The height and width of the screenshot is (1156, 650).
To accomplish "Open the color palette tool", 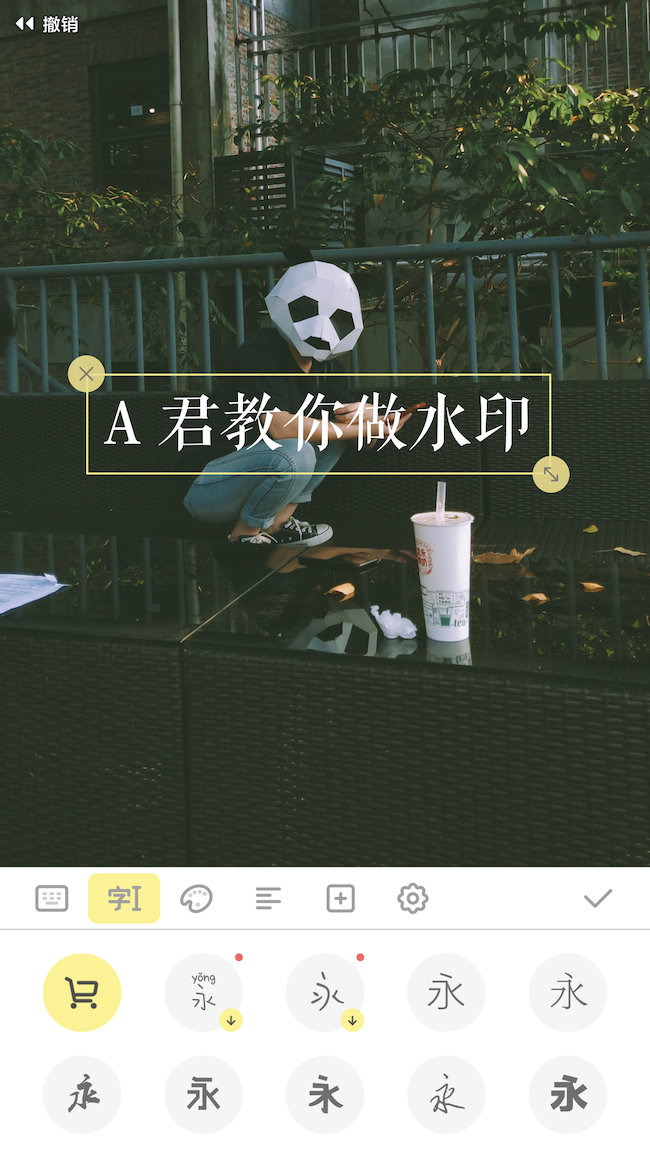I will coord(196,898).
